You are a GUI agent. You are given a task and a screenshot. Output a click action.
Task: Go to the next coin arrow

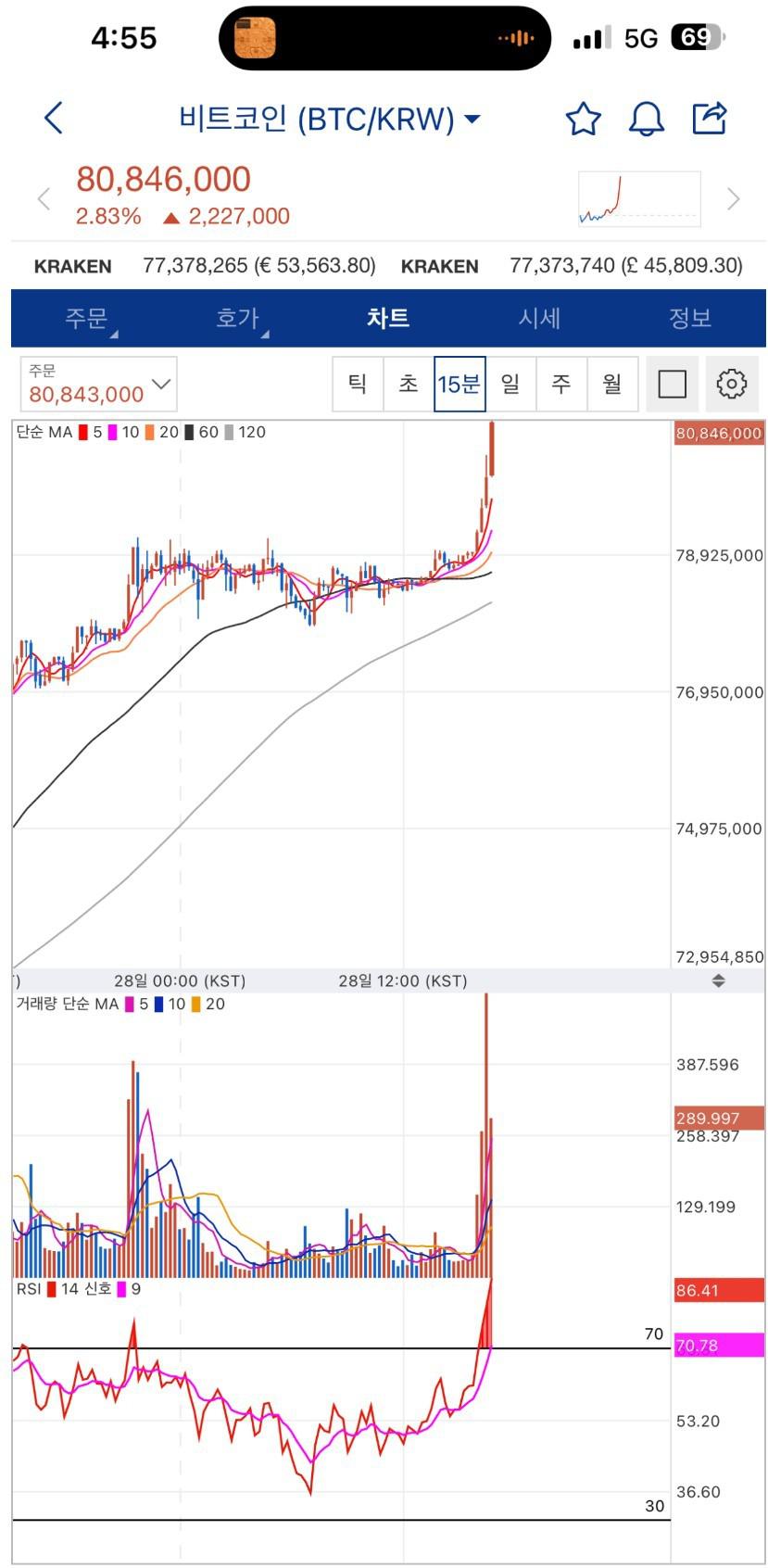click(x=734, y=198)
